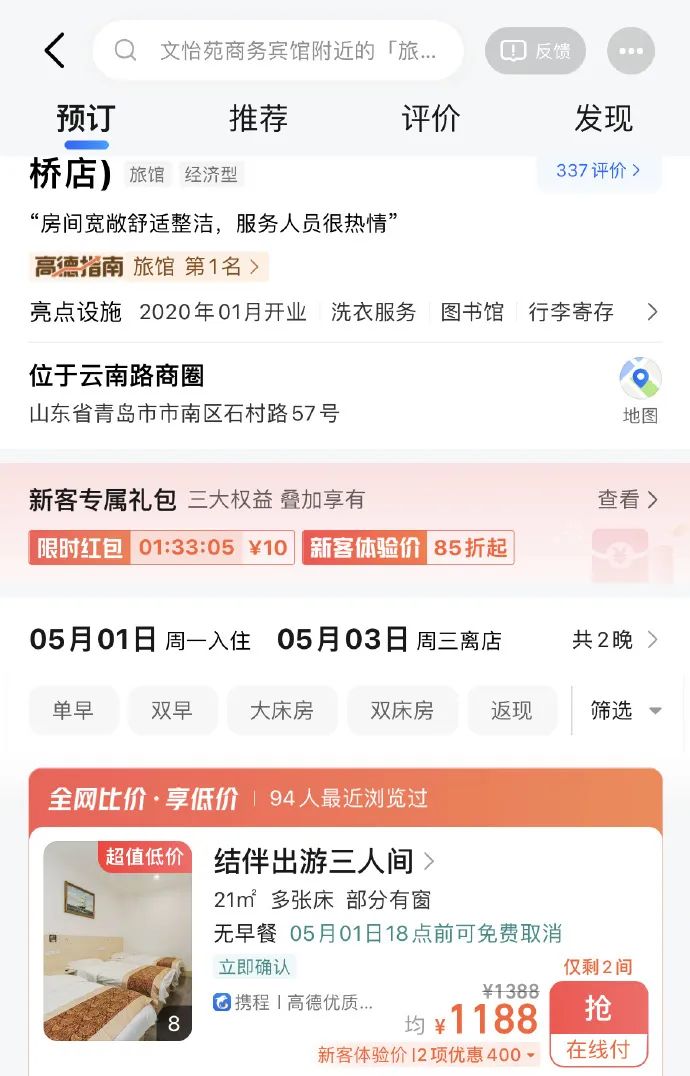Image resolution: width=690 pixels, height=1076 pixels.
Task: Expand the 亮点设施 facilities row
Action: pyautogui.click(x=652, y=312)
